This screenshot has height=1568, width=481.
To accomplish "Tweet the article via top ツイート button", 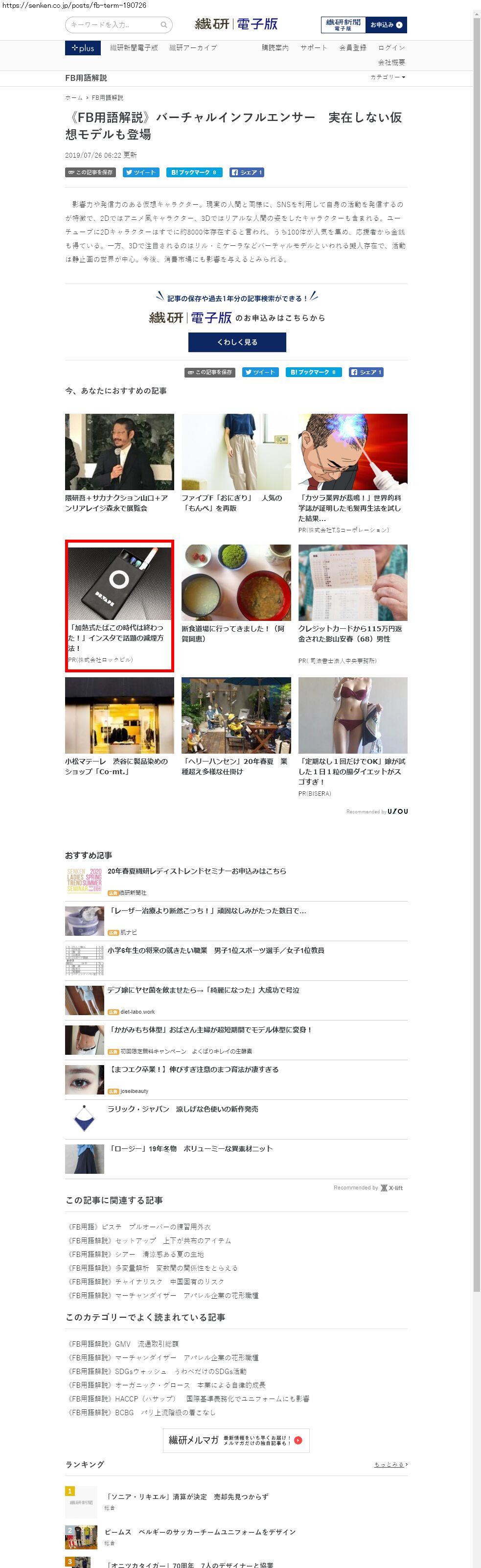I will tap(141, 172).
